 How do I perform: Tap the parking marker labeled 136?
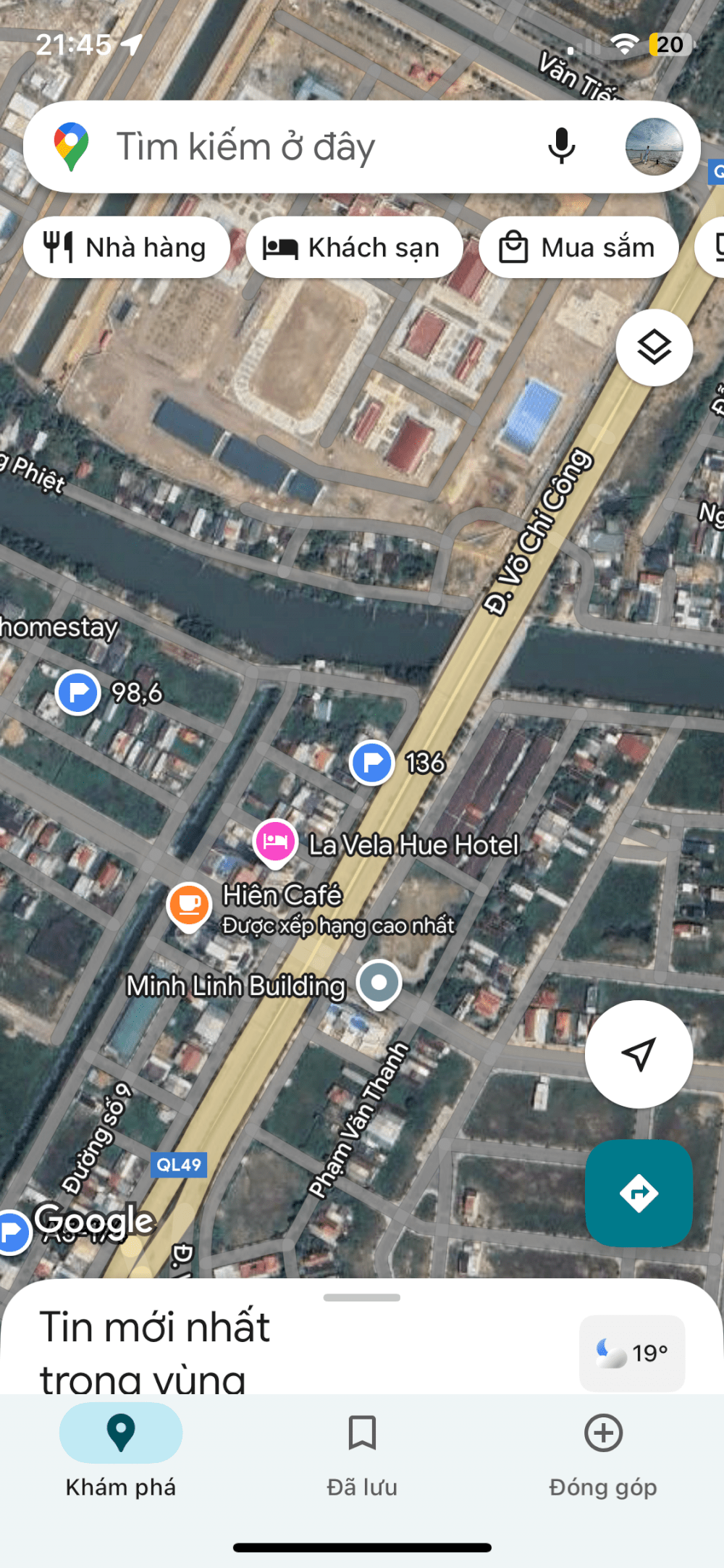[372, 763]
